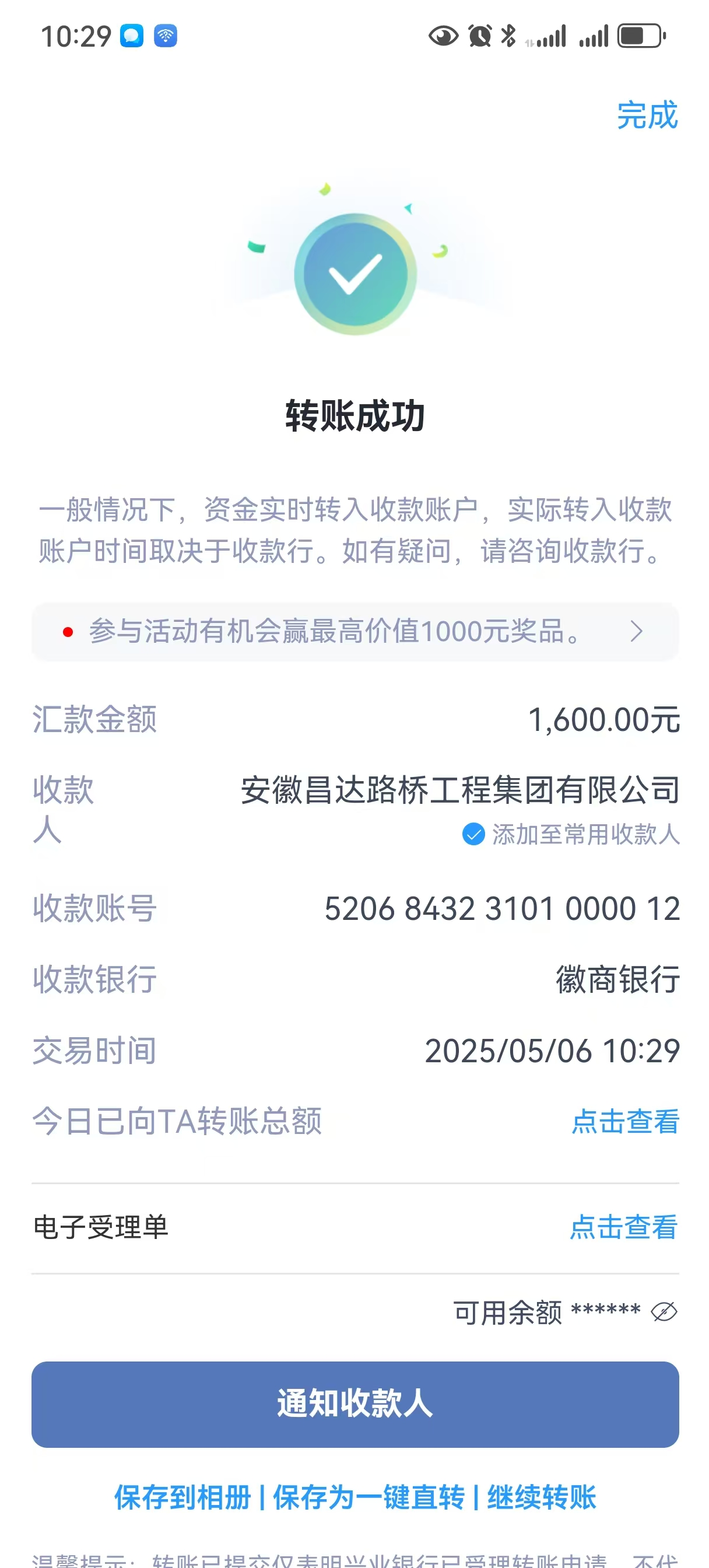Image resolution: width=709 pixels, height=1568 pixels.
Task: Open the 1000元 prize activity banner
Action: [x=355, y=631]
